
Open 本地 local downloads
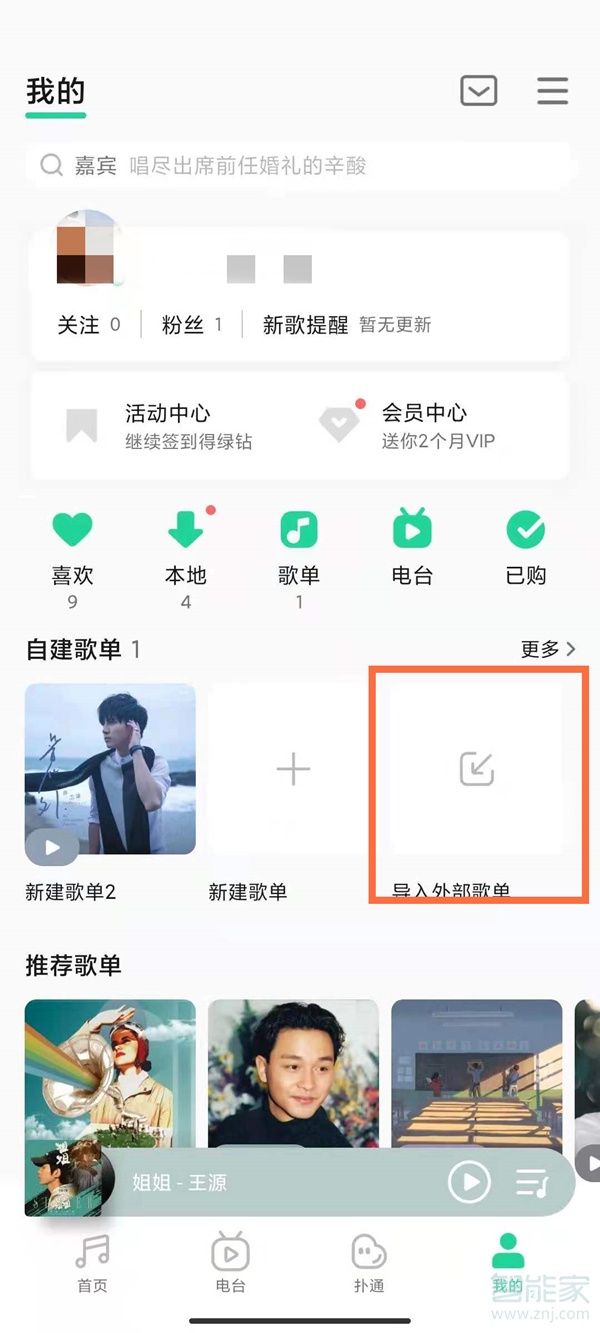pyautogui.click(x=186, y=548)
